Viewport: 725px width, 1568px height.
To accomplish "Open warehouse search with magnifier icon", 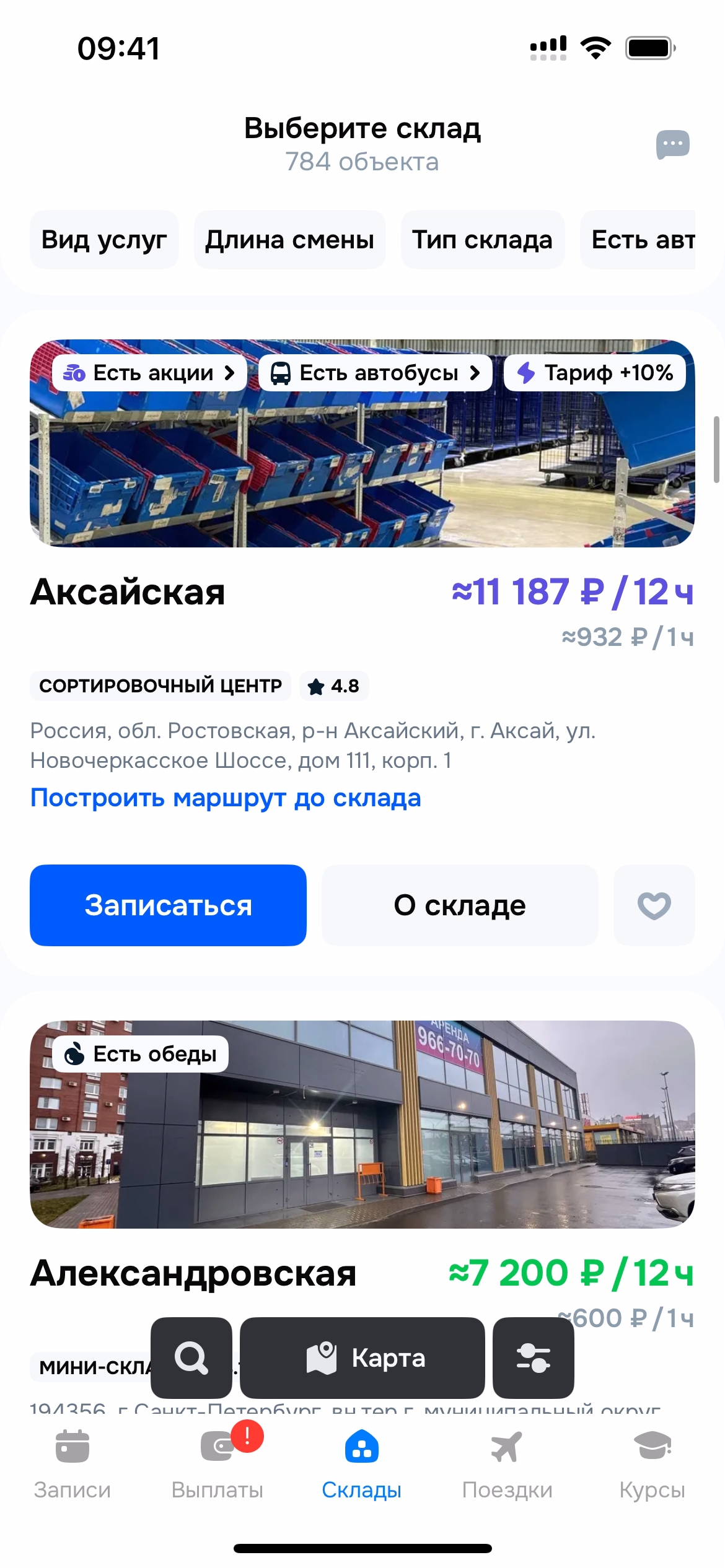I will 191,1358.
